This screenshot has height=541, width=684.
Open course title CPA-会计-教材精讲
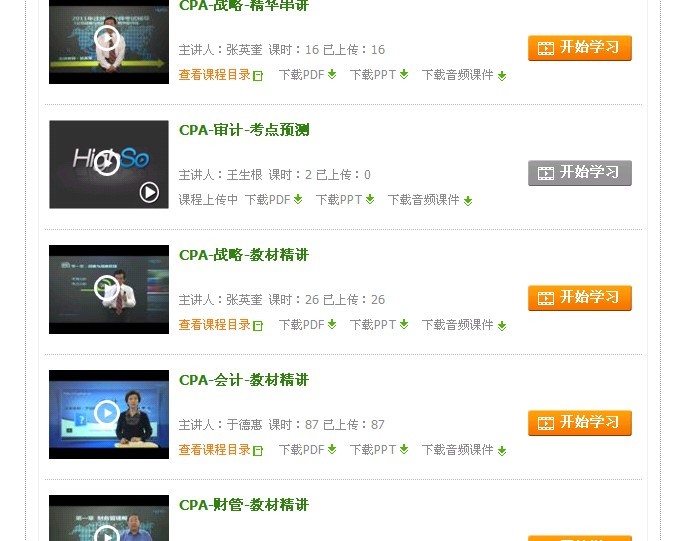243,380
